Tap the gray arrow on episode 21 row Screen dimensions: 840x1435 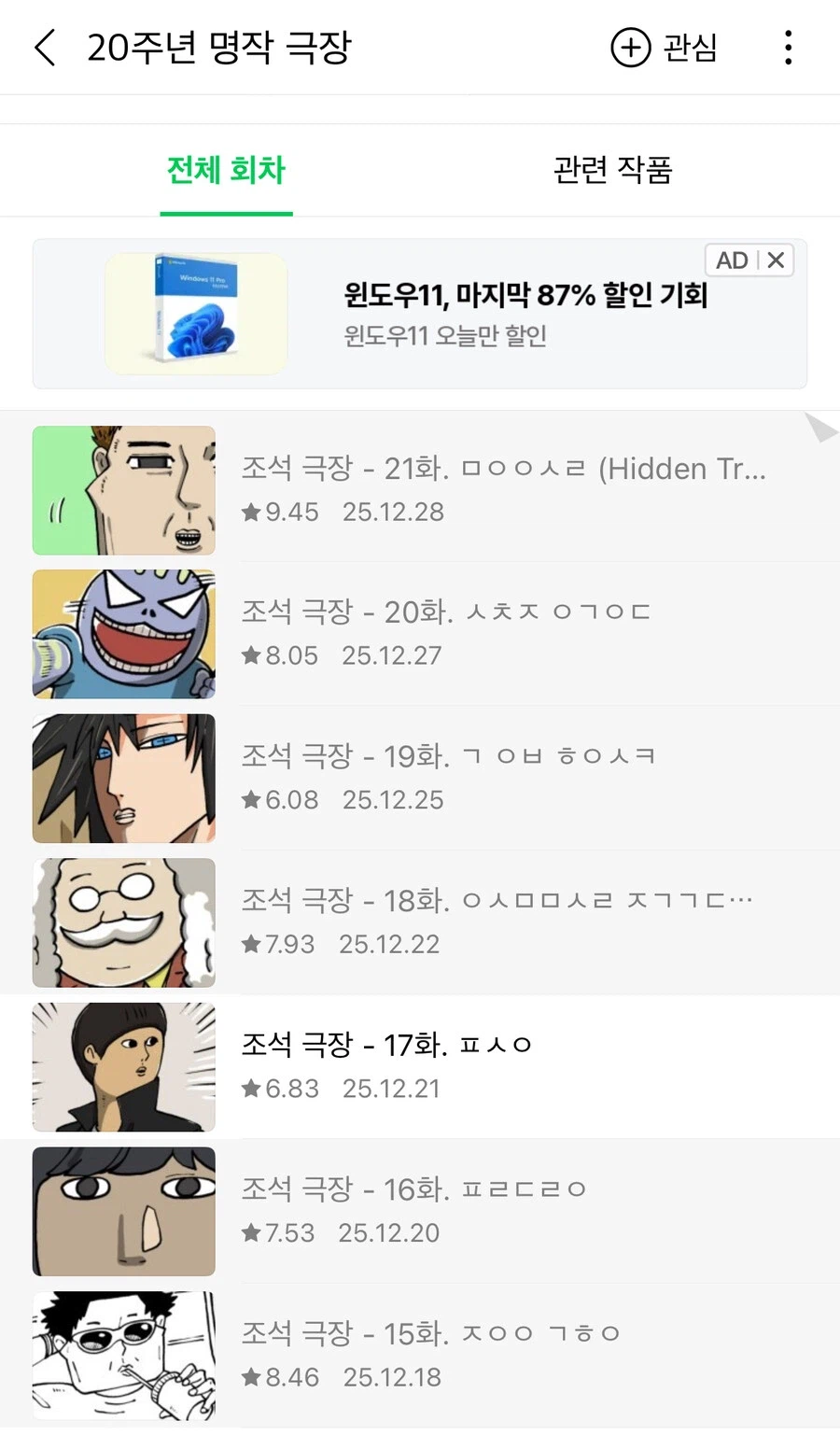[x=825, y=429]
